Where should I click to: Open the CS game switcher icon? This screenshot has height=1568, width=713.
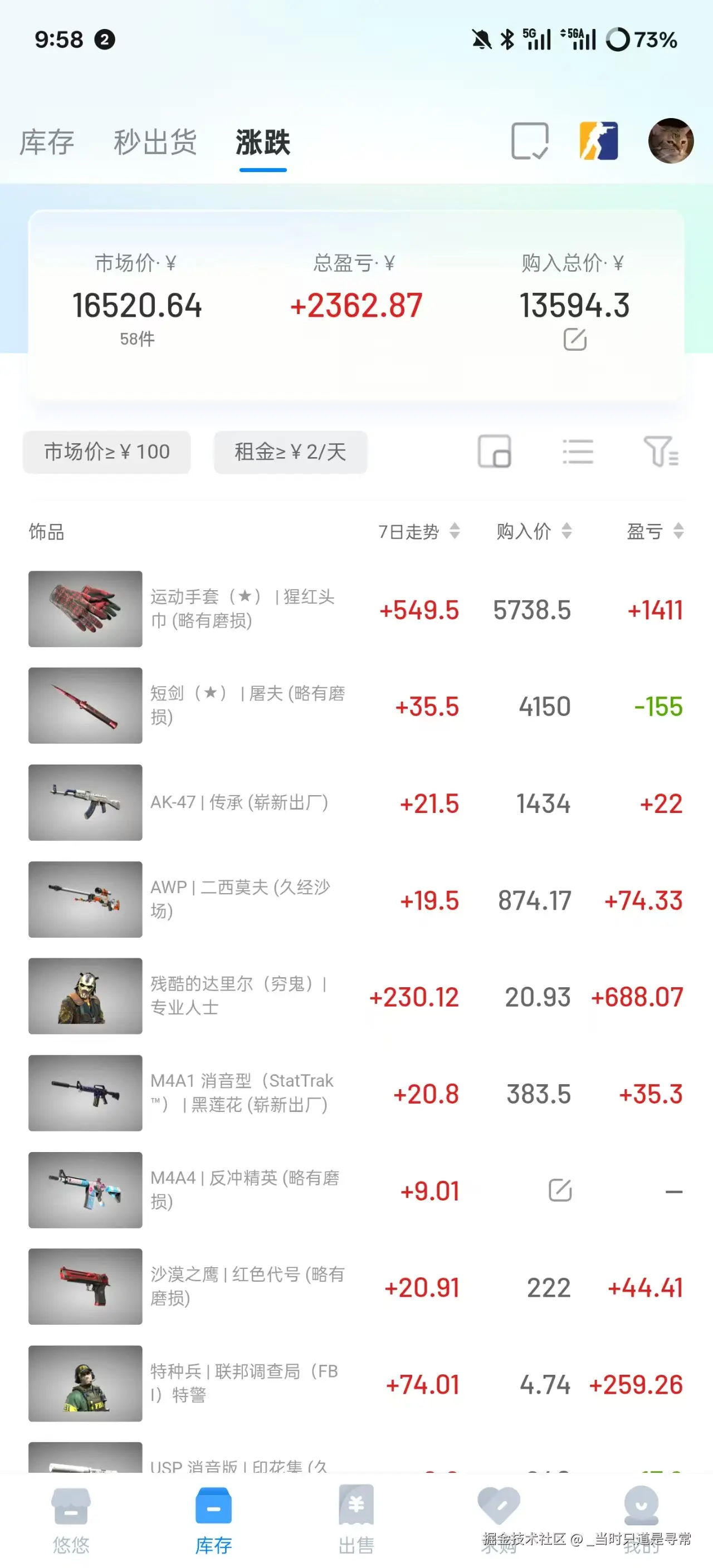[599, 141]
